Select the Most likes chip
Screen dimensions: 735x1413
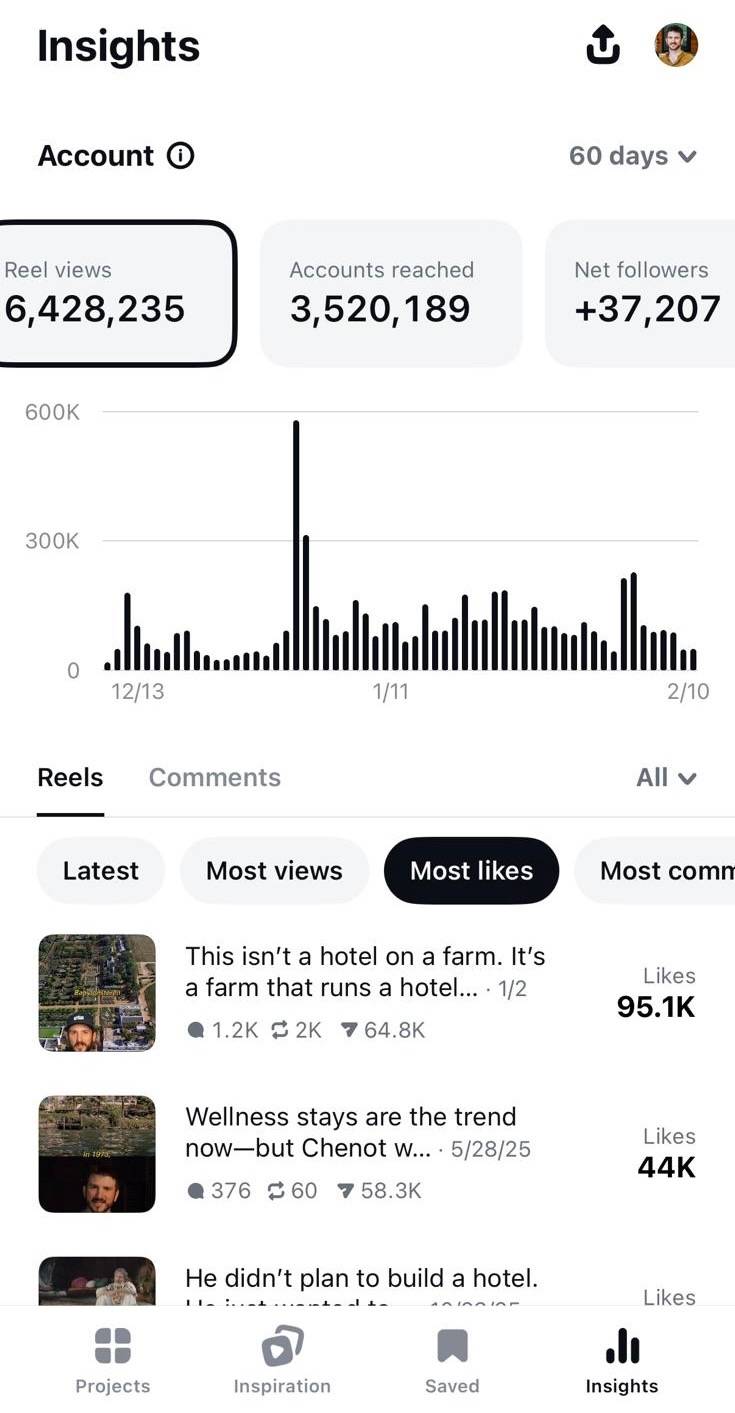(x=471, y=871)
